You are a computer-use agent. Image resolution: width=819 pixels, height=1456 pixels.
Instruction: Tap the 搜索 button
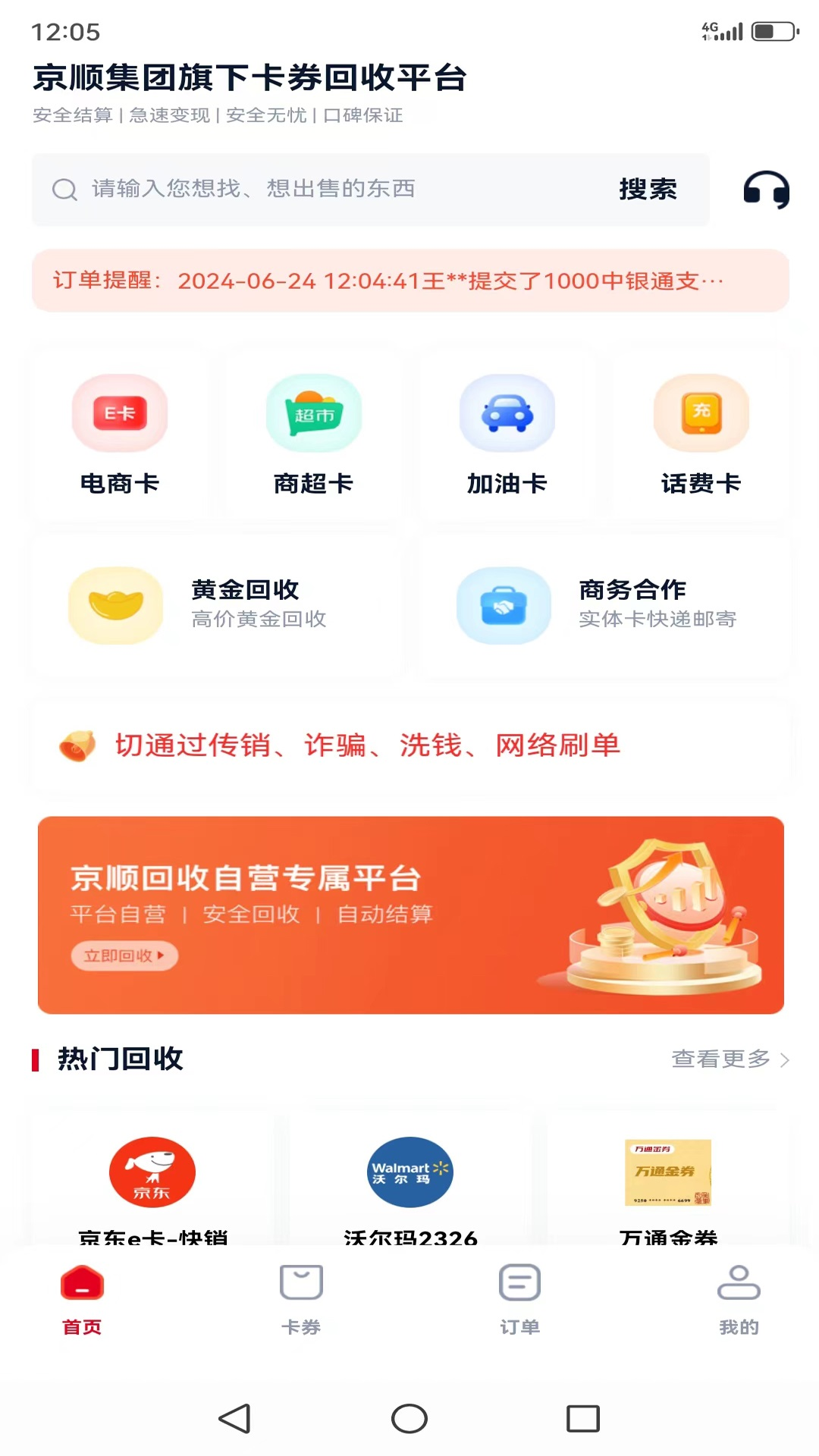(x=648, y=190)
